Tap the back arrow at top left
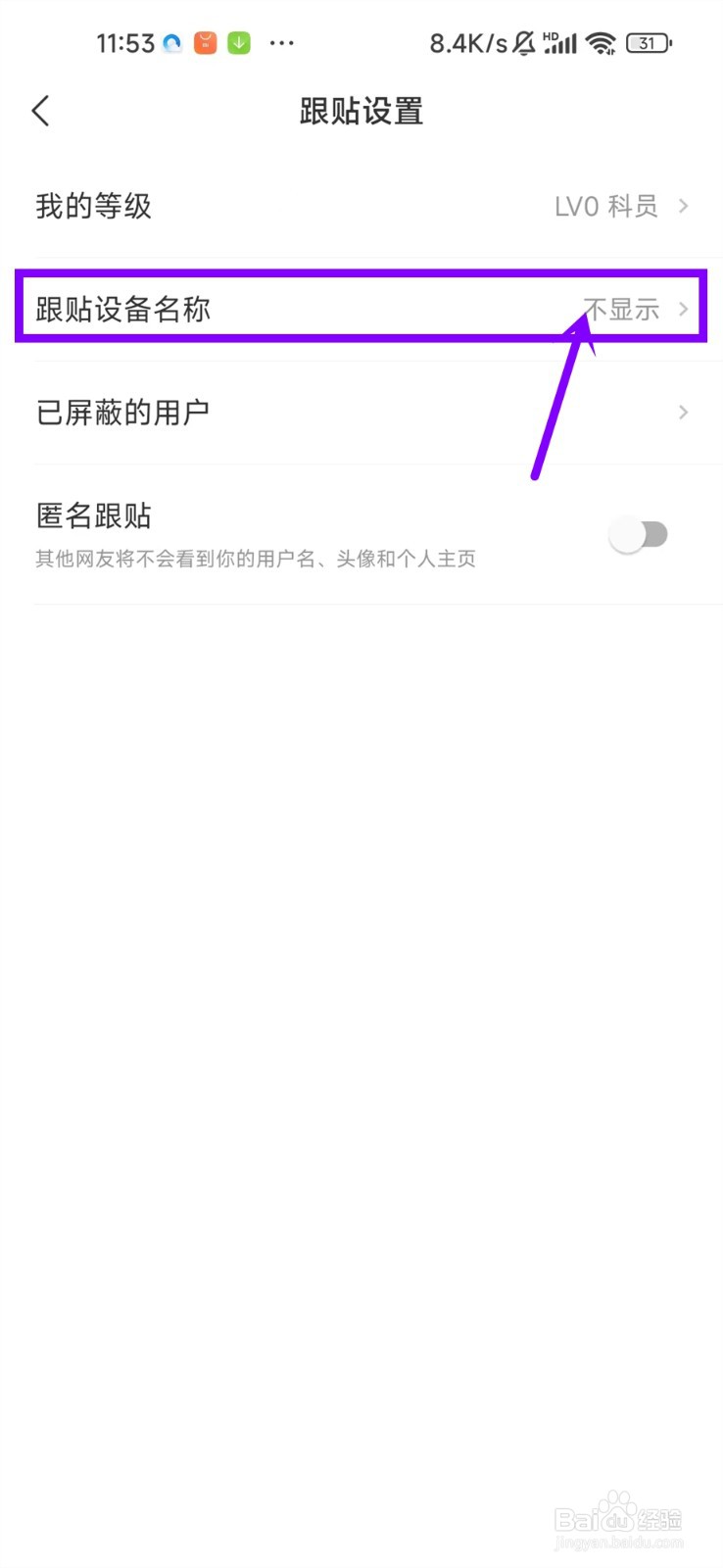This screenshot has height=1568, width=723. pyautogui.click(x=41, y=111)
